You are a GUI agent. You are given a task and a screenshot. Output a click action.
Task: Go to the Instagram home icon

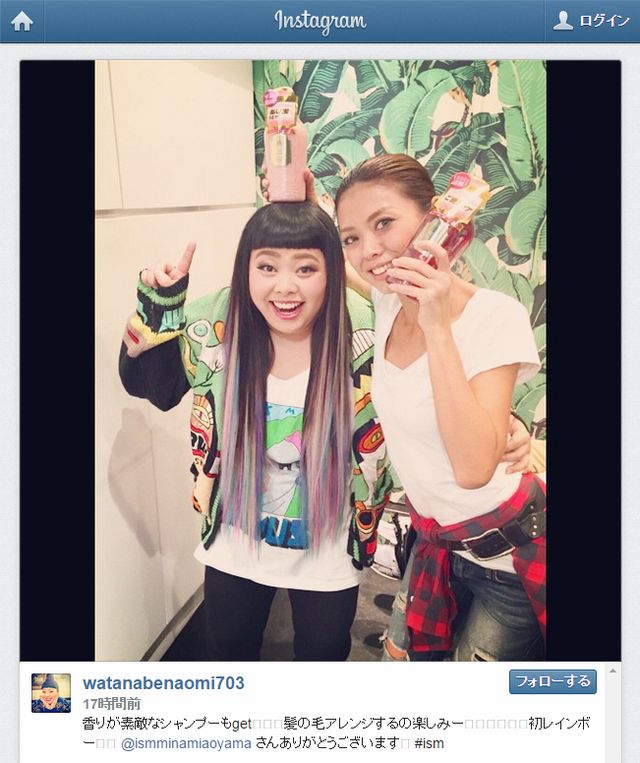[22, 21]
